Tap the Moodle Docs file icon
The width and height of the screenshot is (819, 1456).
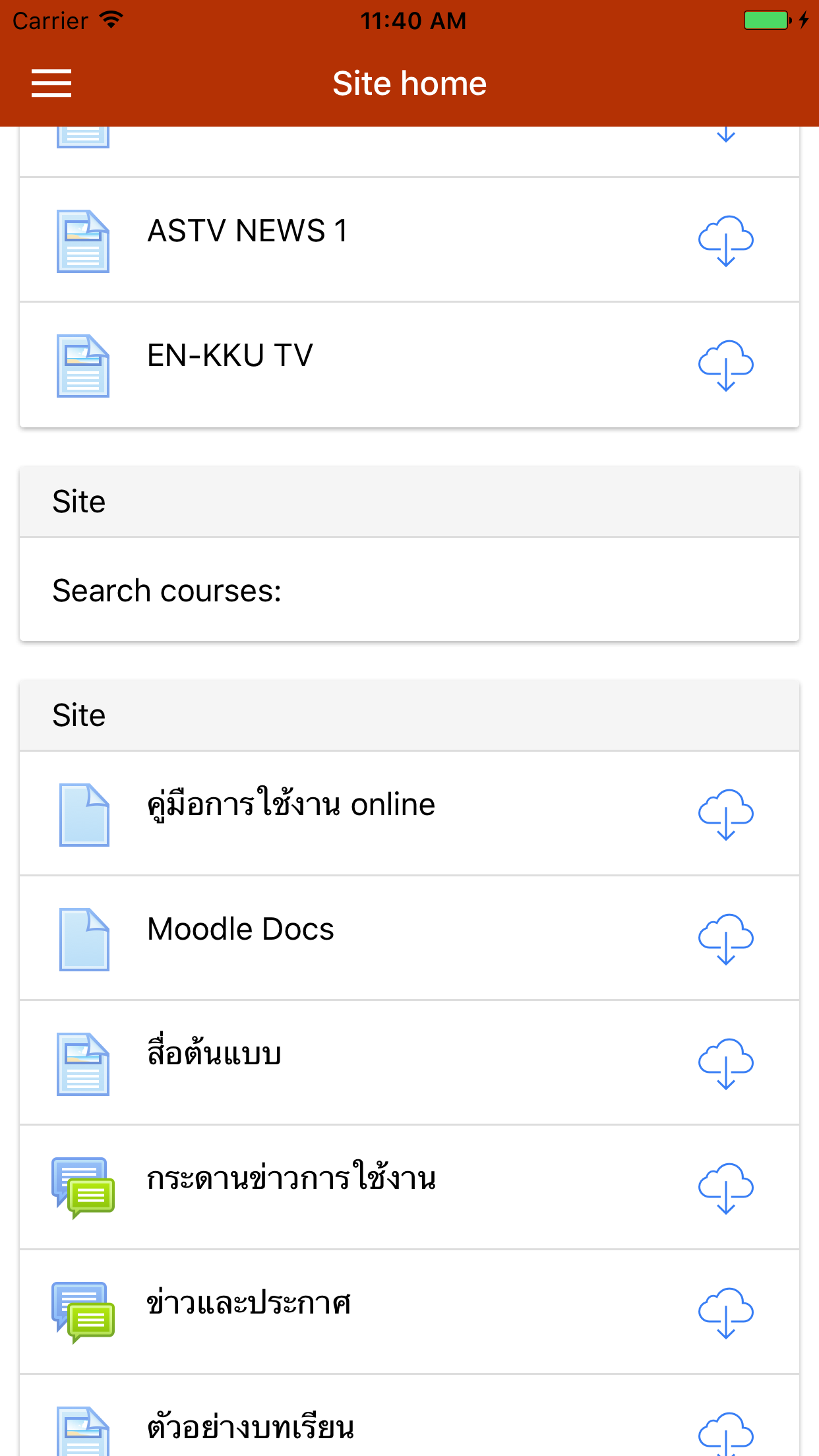coord(82,939)
